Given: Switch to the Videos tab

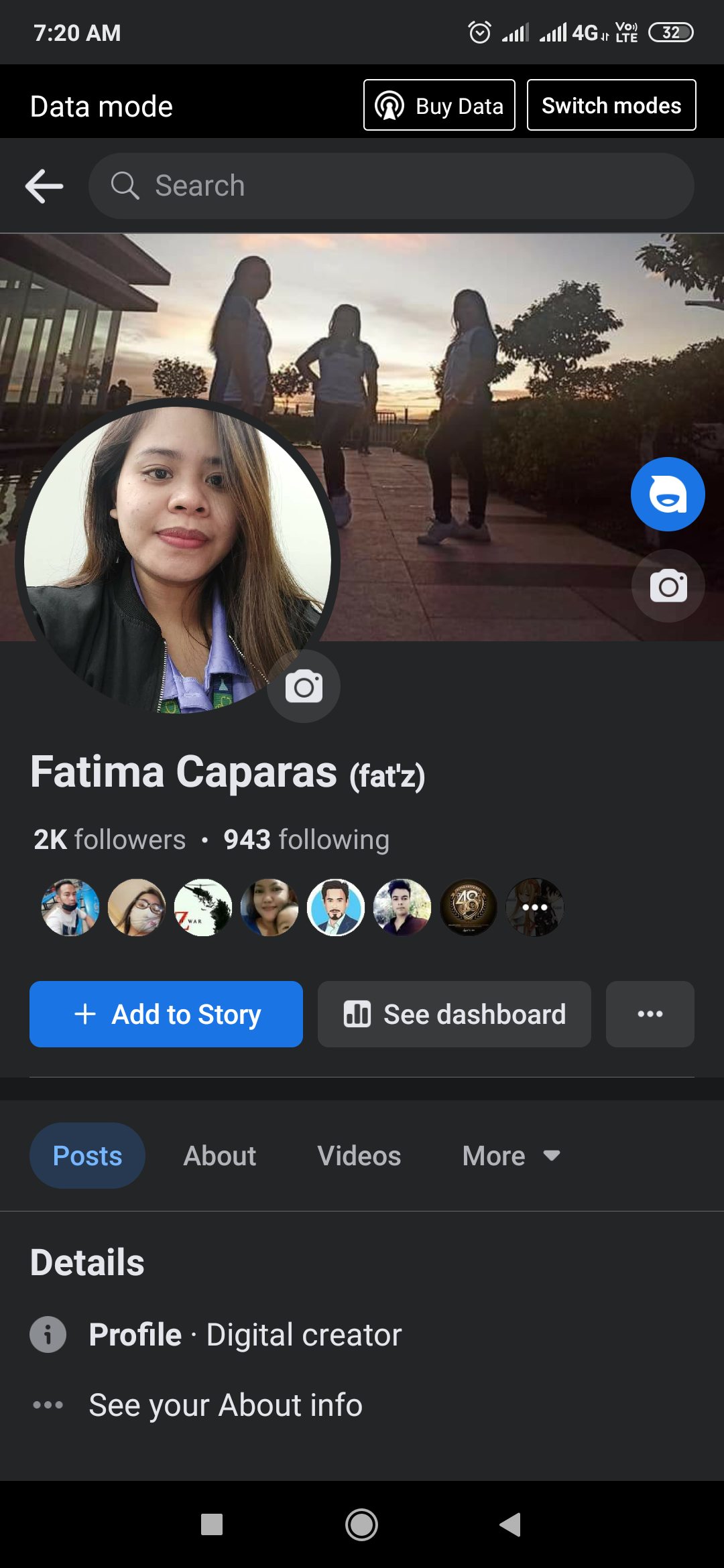Looking at the screenshot, I should click(359, 1156).
